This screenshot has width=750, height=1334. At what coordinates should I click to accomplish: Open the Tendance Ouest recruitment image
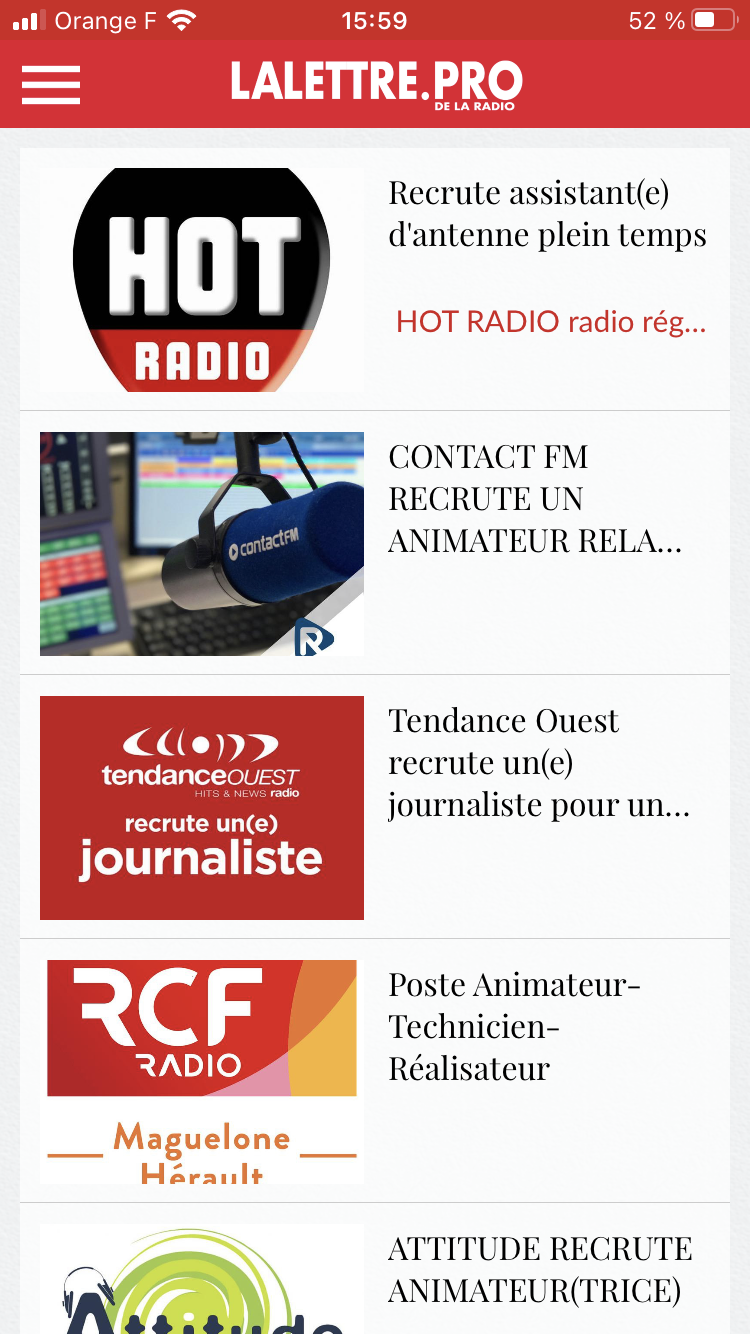[200, 807]
